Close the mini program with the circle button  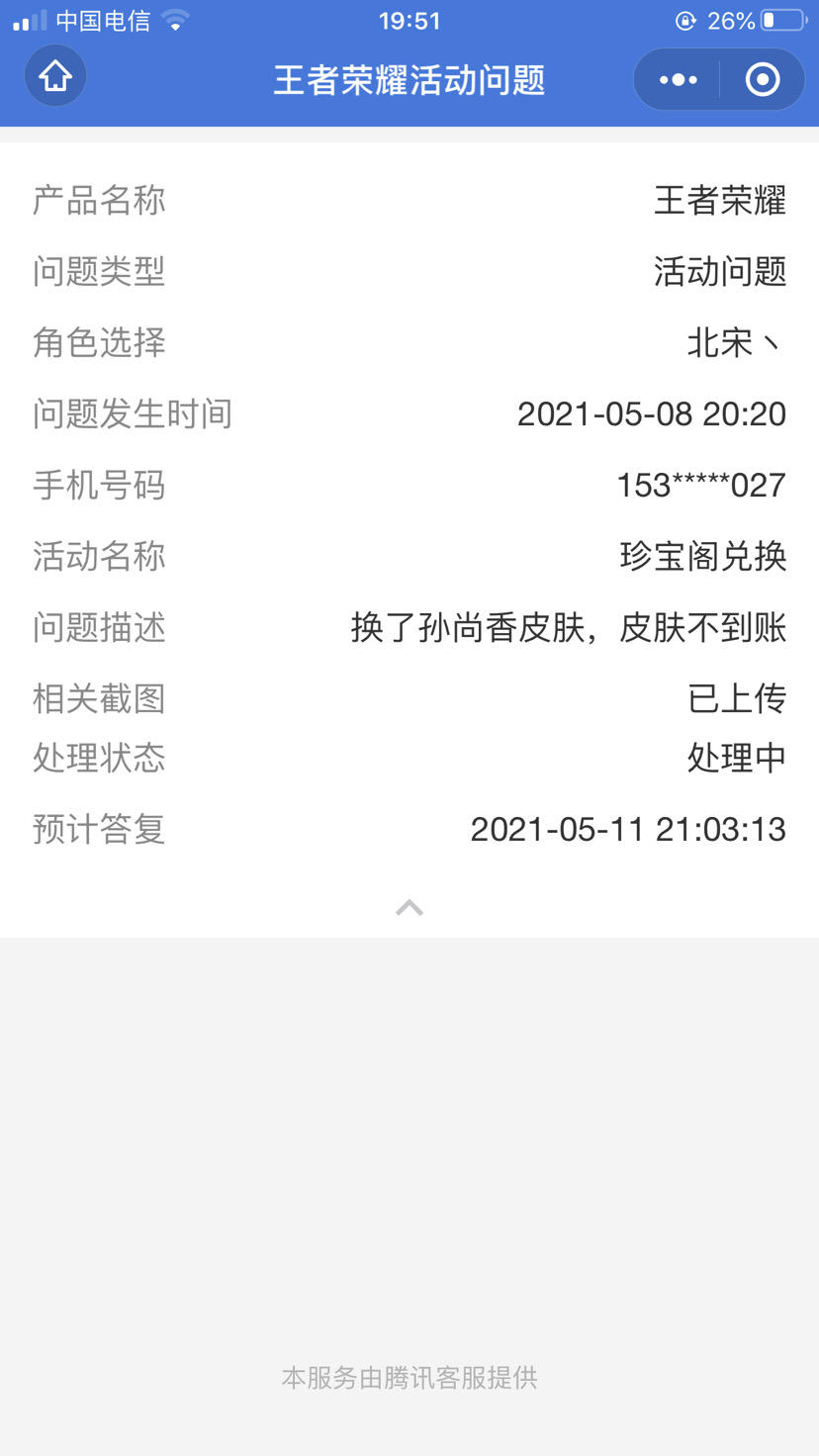coord(762,79)
